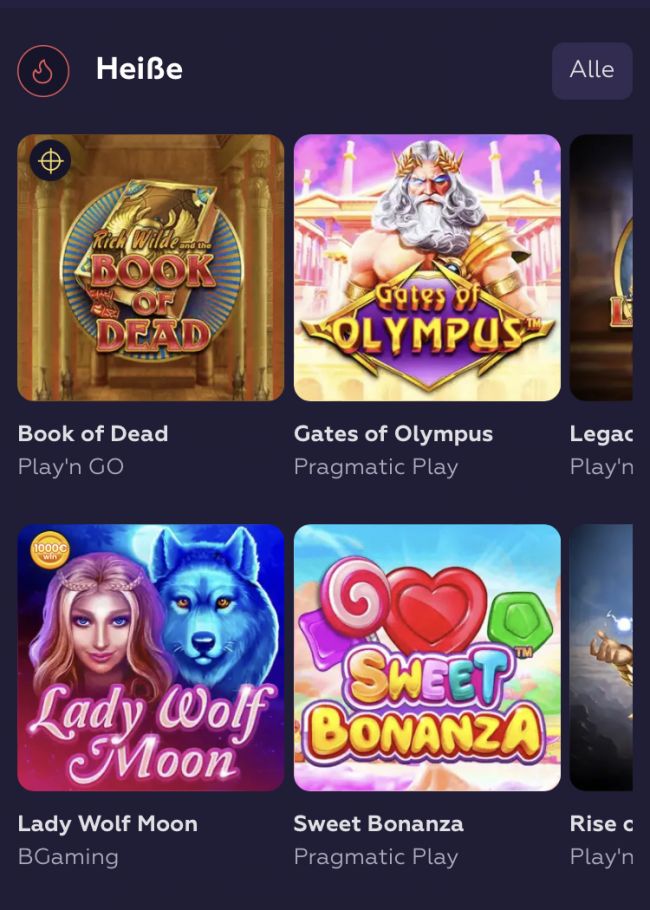This screenshot has width=650, height=910.
Task: Open the Lady Wolf Moon game
Action: click(x=151, y=657)
